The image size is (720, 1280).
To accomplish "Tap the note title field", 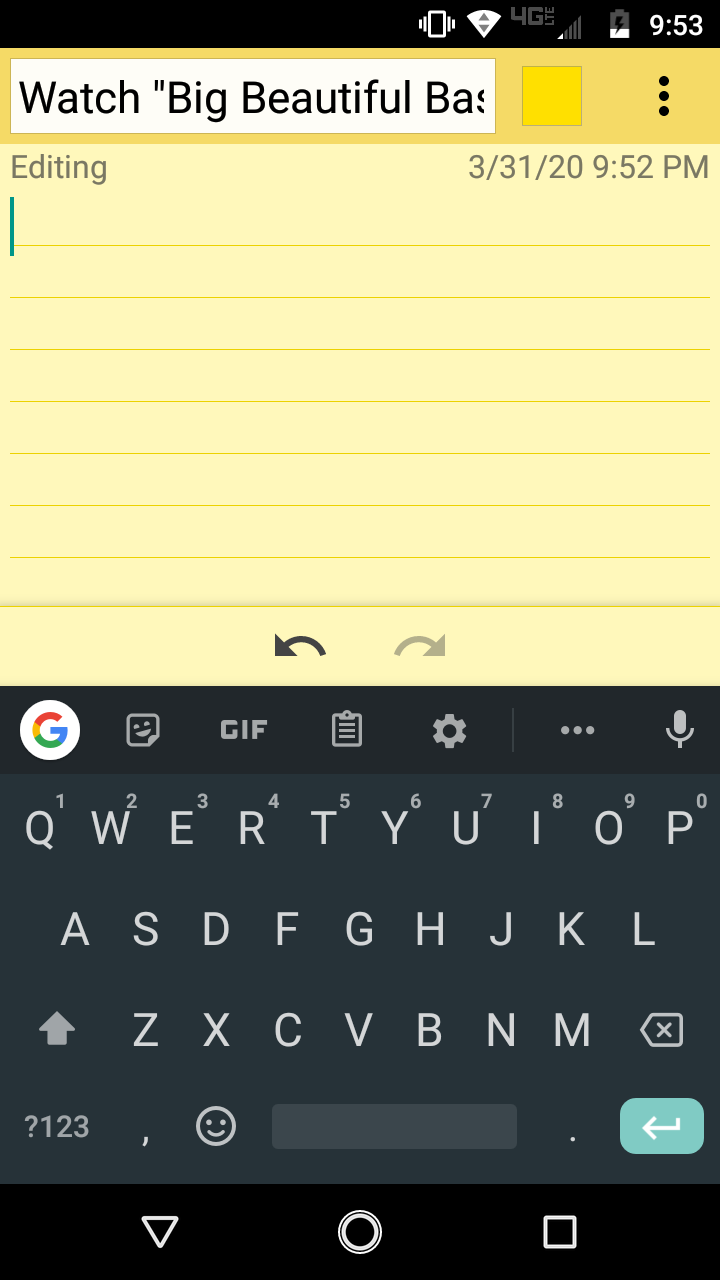I will click(x=252, y=97).
